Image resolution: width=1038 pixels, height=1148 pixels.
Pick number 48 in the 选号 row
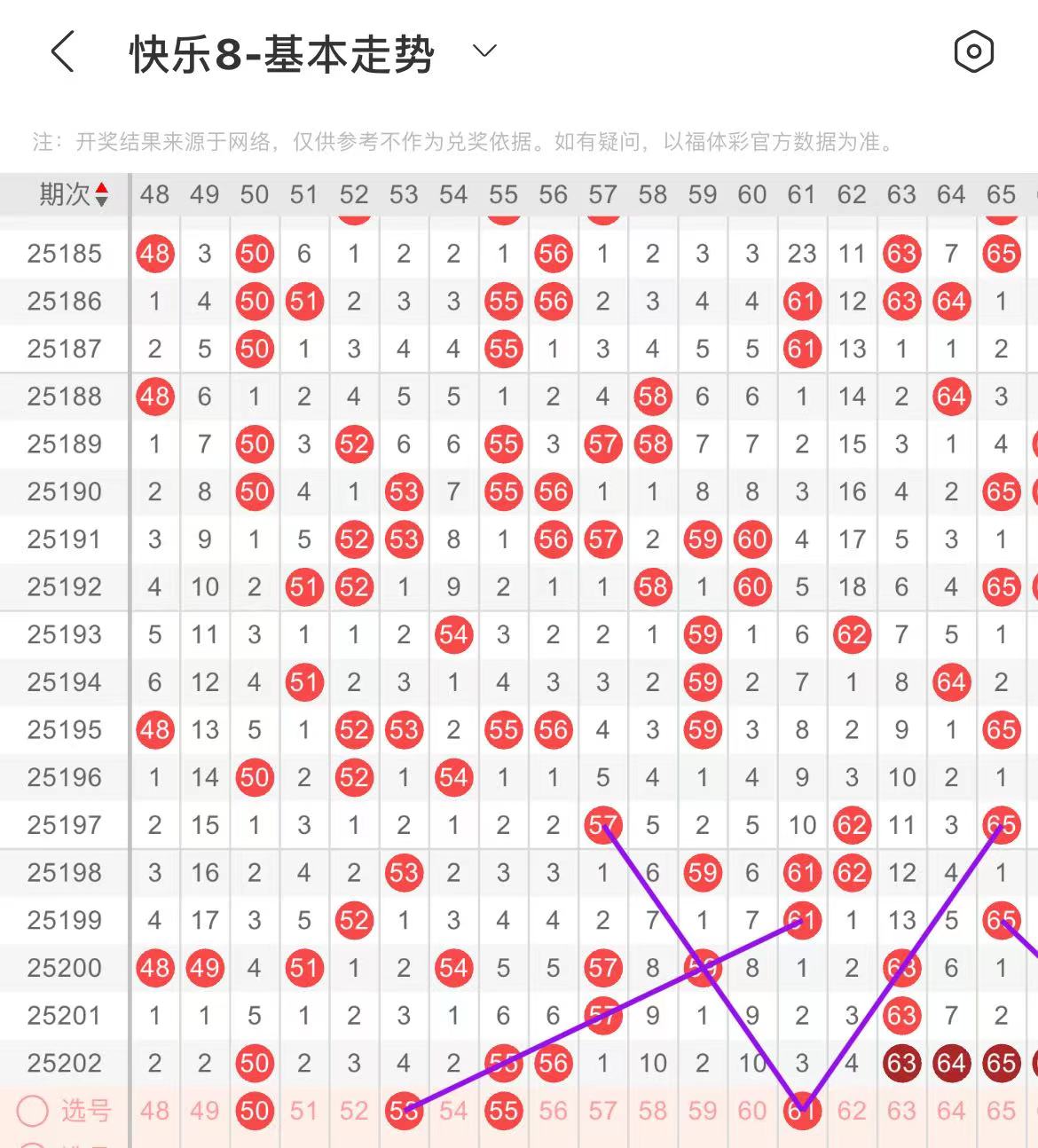tap(154, 1111)
